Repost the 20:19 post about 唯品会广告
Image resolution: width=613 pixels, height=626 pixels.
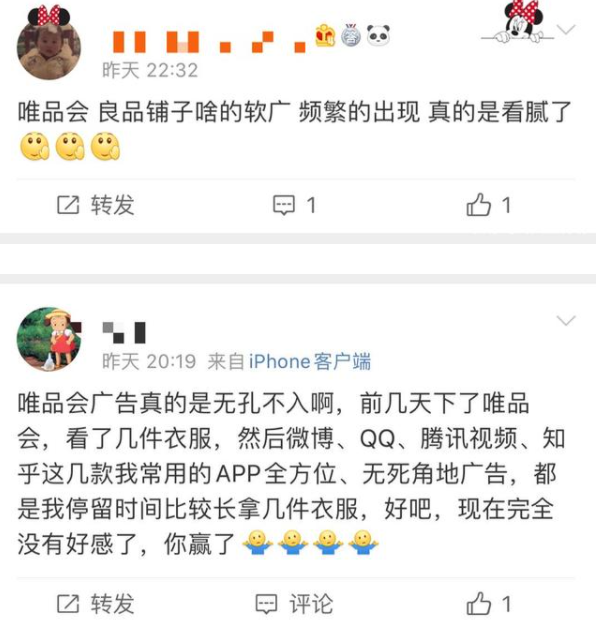(96, 603)
